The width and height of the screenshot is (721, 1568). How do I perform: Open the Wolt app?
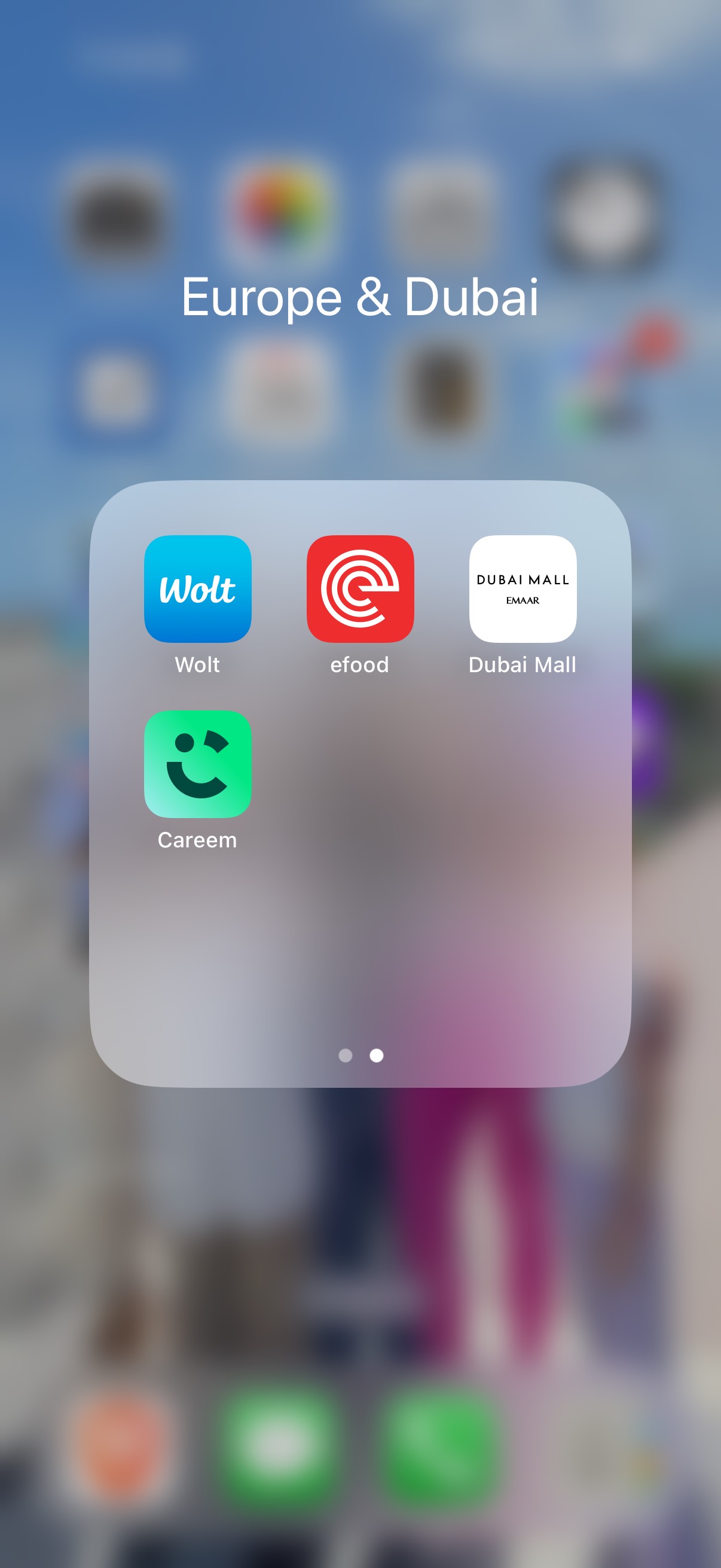(197, 588)
